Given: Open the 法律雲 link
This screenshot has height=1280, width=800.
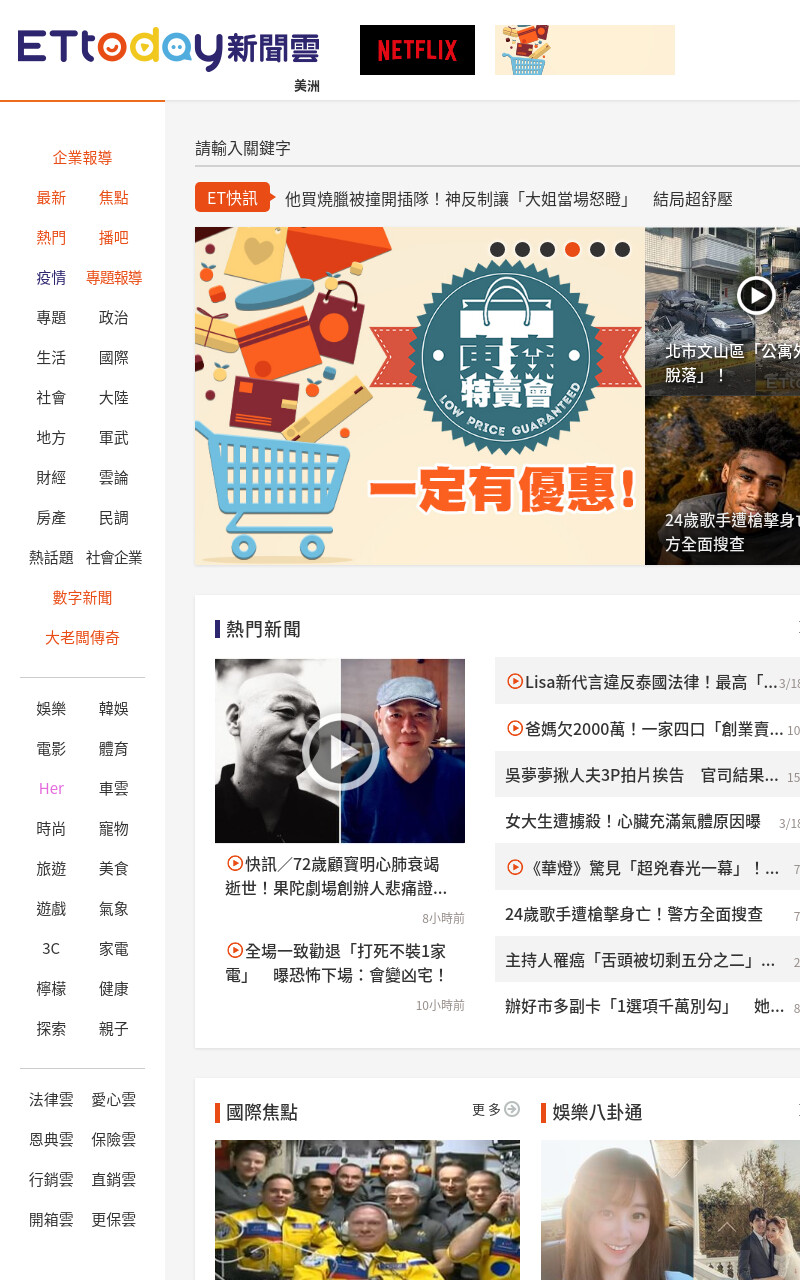Looking at the screenshot, I should click(x=51, y=1100).
